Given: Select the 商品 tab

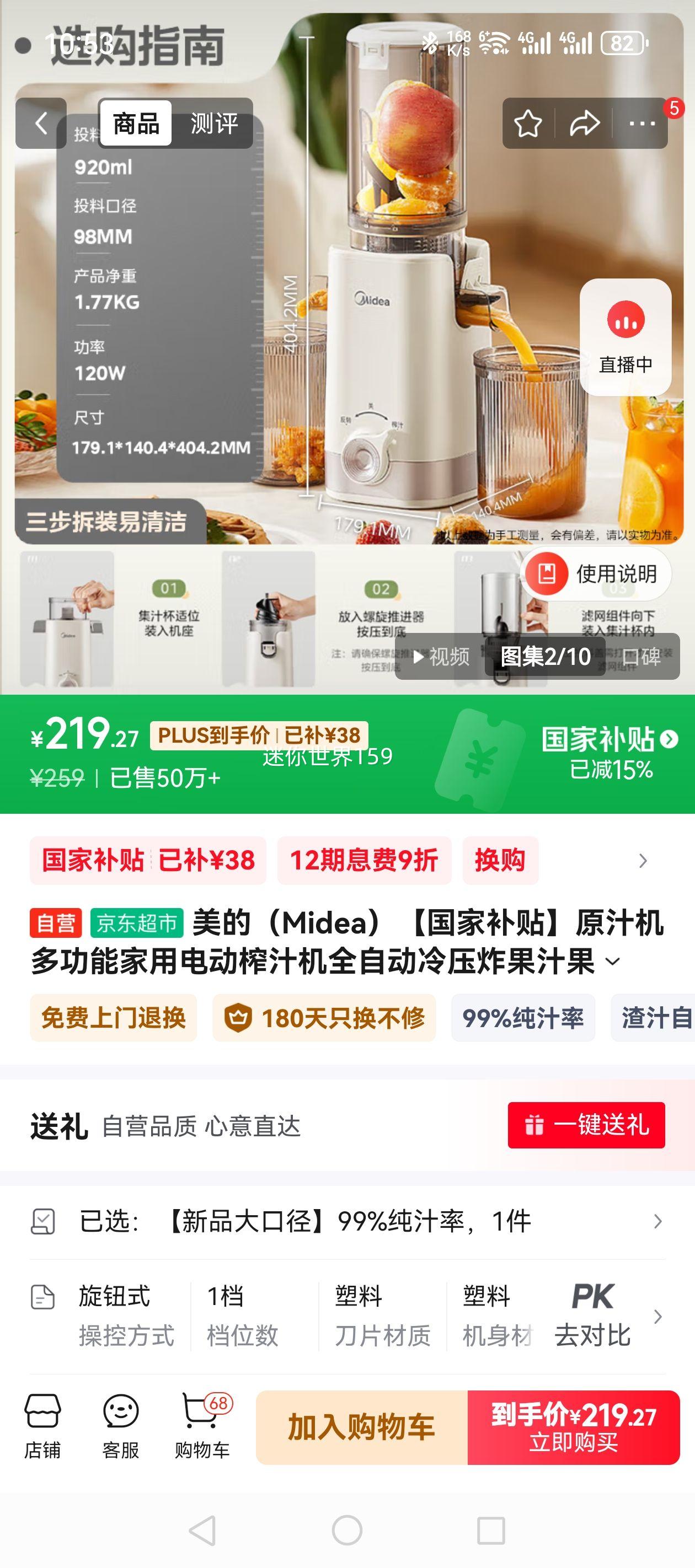Looking at the screenshot, I should coord(136,123).
